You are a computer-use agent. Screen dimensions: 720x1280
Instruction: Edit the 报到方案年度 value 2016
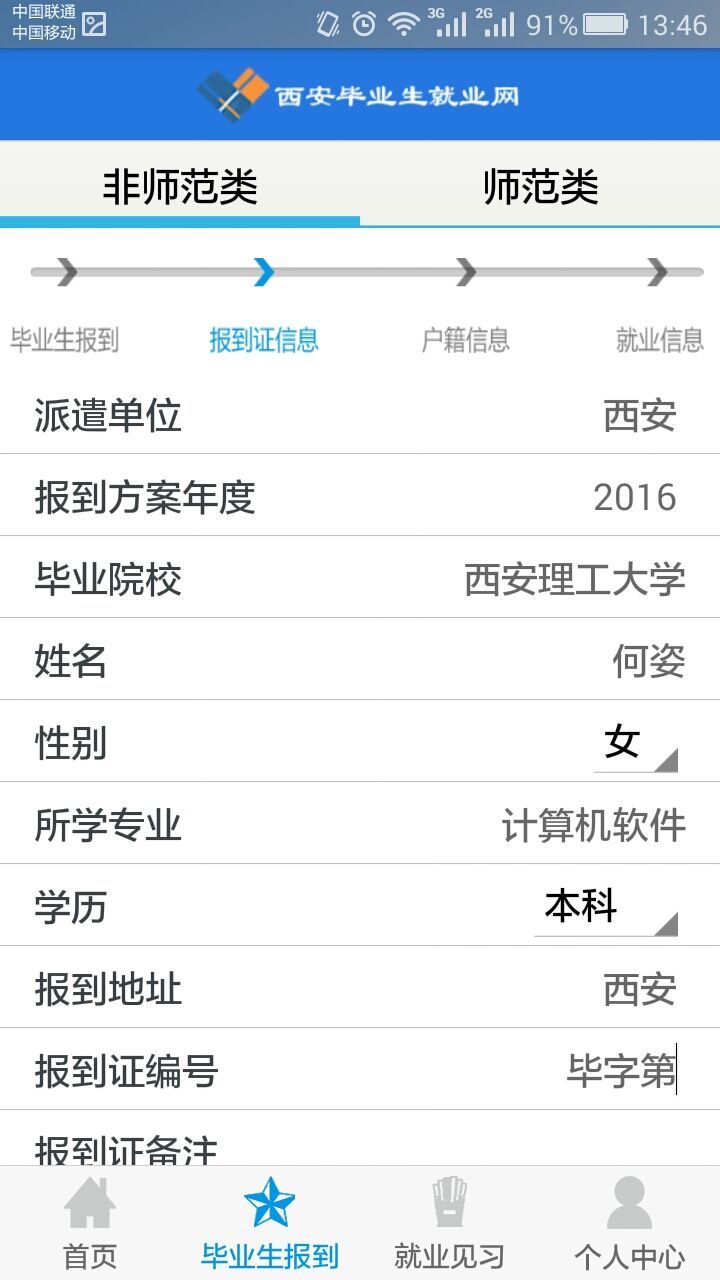pos(635,497)
